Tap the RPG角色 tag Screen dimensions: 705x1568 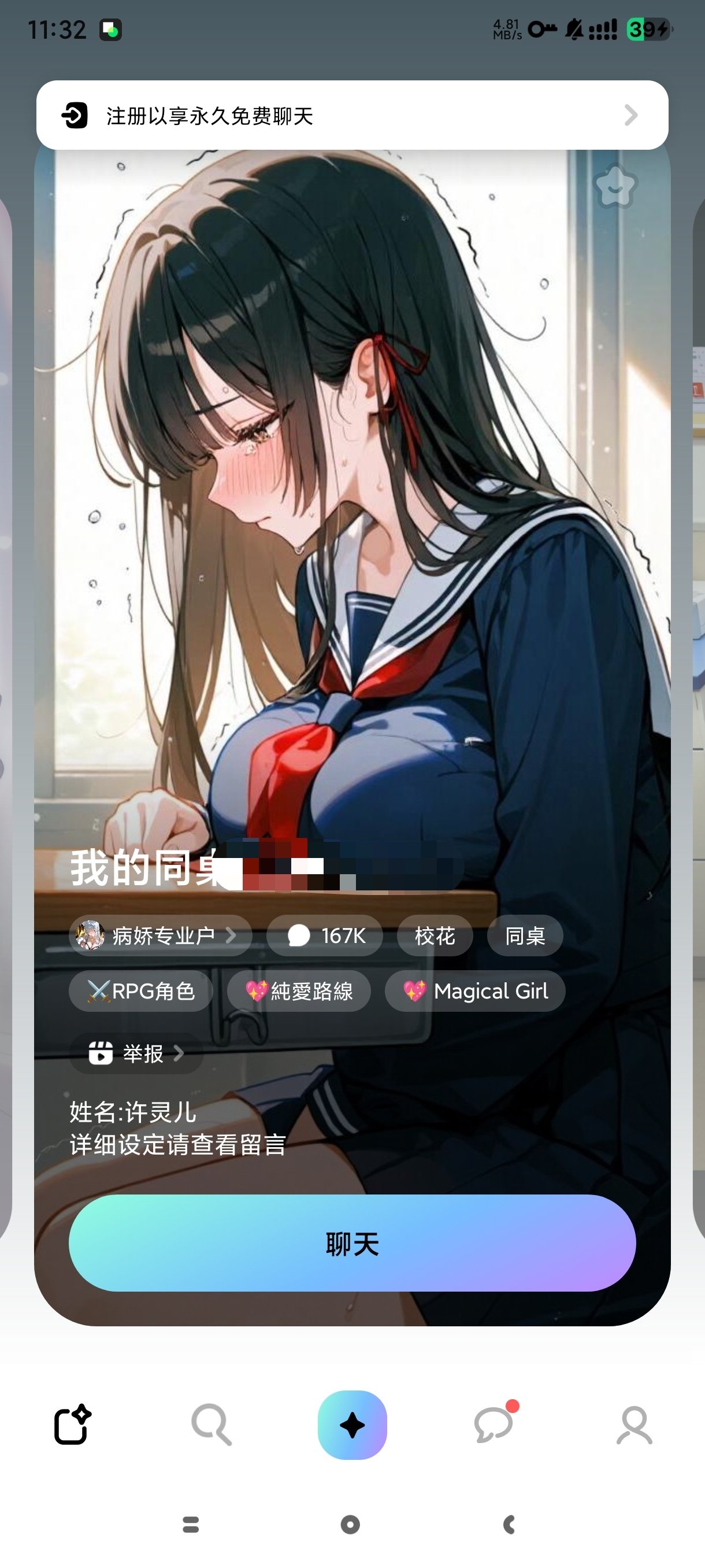(x=141, y=991)
